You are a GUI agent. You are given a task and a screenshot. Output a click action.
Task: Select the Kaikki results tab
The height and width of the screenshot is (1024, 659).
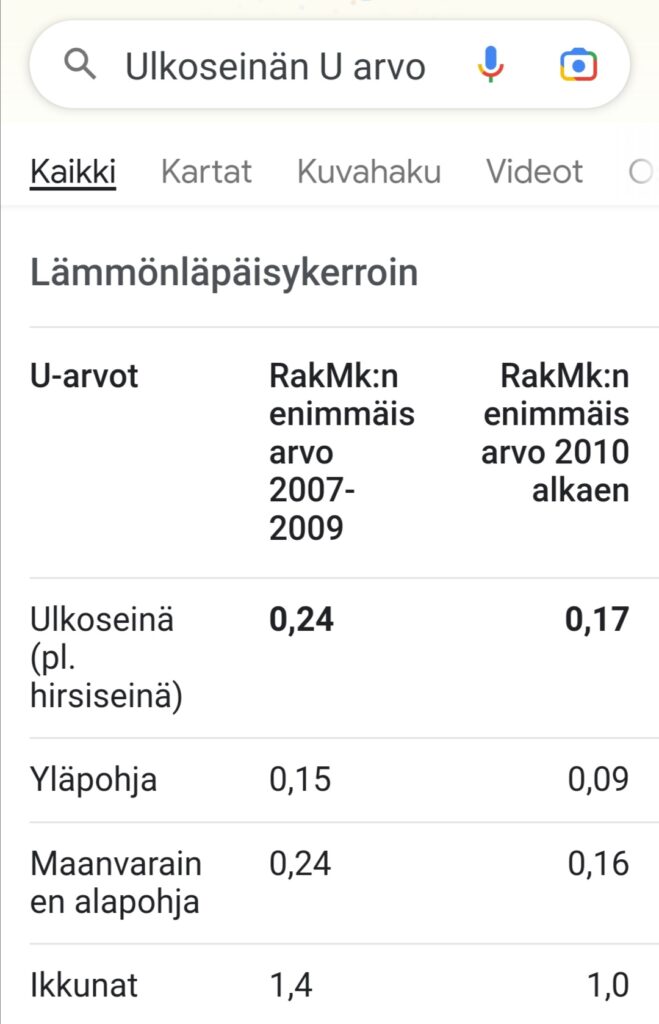click(73, 172)
